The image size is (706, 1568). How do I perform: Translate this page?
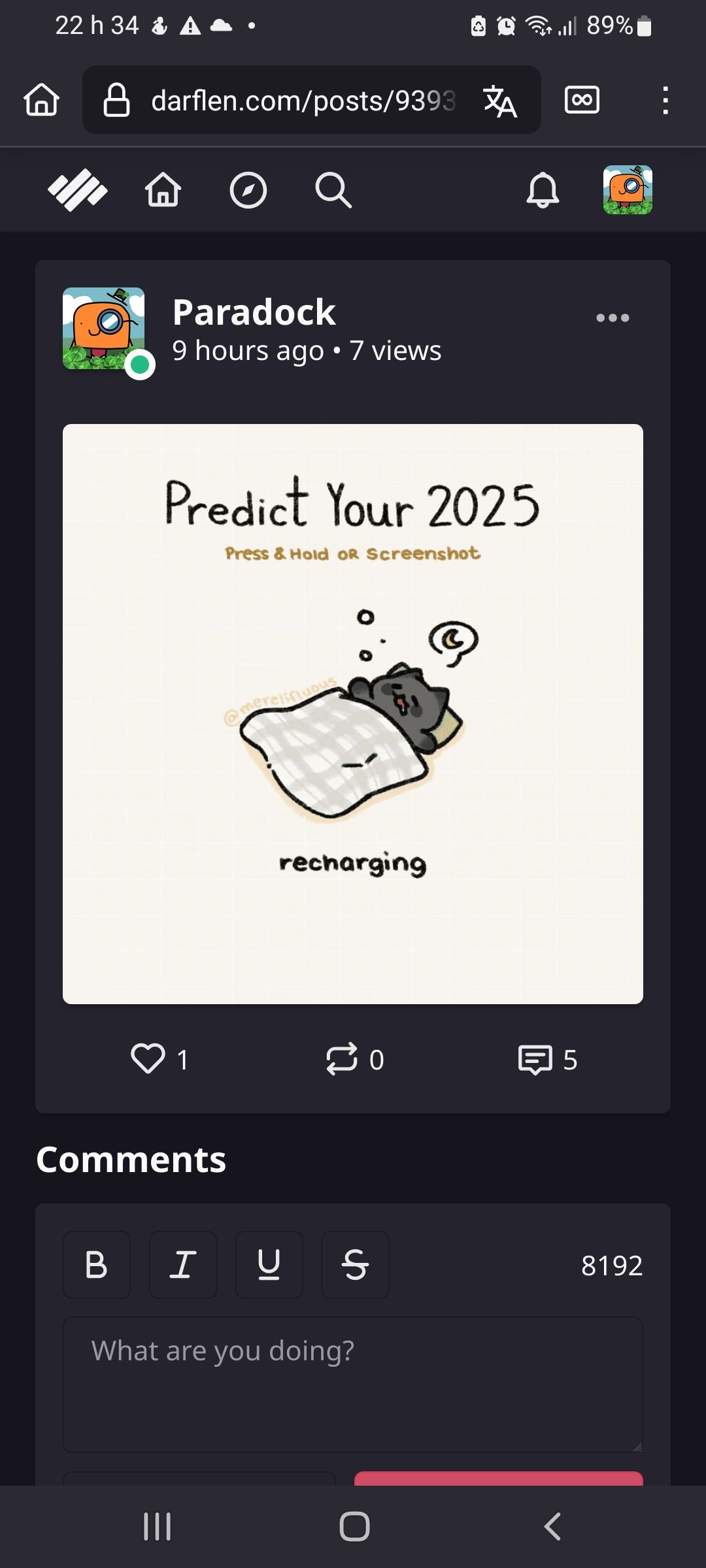500,101
